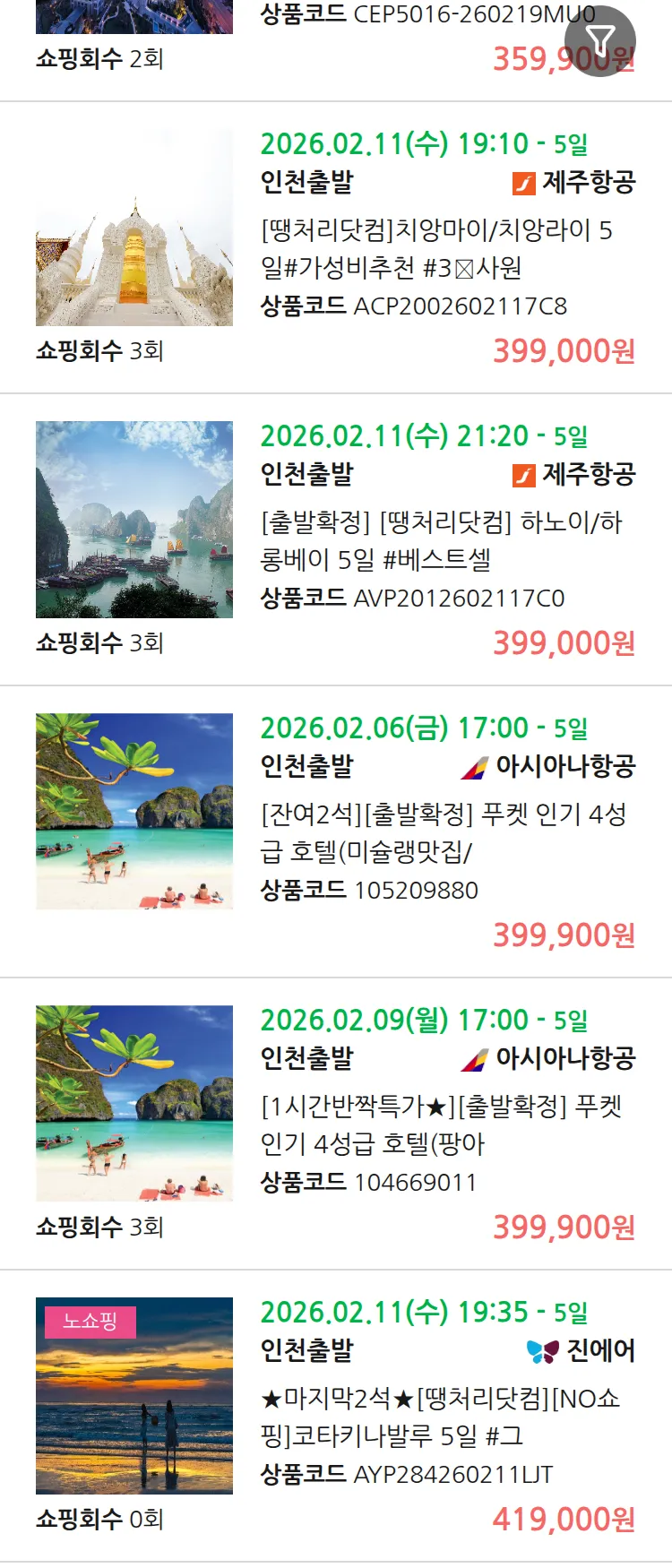Select the 잔여2석 푸켓 package departing 02.06
This screenshot has height=1568, width=672.
pos(443,832)
